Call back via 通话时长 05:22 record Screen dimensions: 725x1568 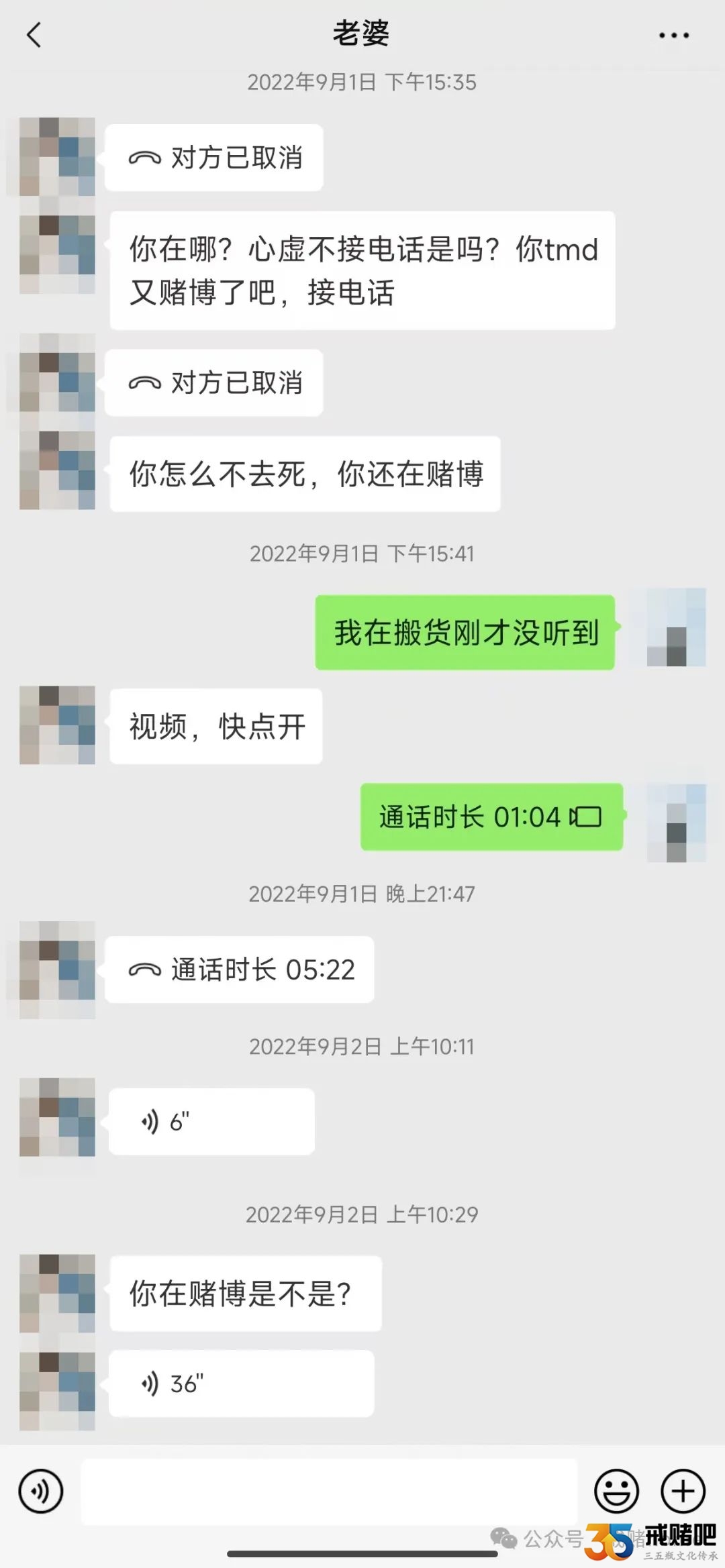pos(240,970)
